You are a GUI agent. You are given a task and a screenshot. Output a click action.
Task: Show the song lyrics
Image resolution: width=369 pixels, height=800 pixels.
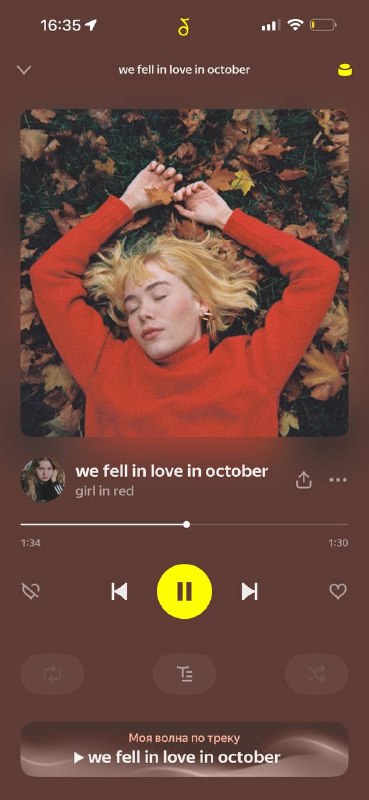[x=184, y=674]
